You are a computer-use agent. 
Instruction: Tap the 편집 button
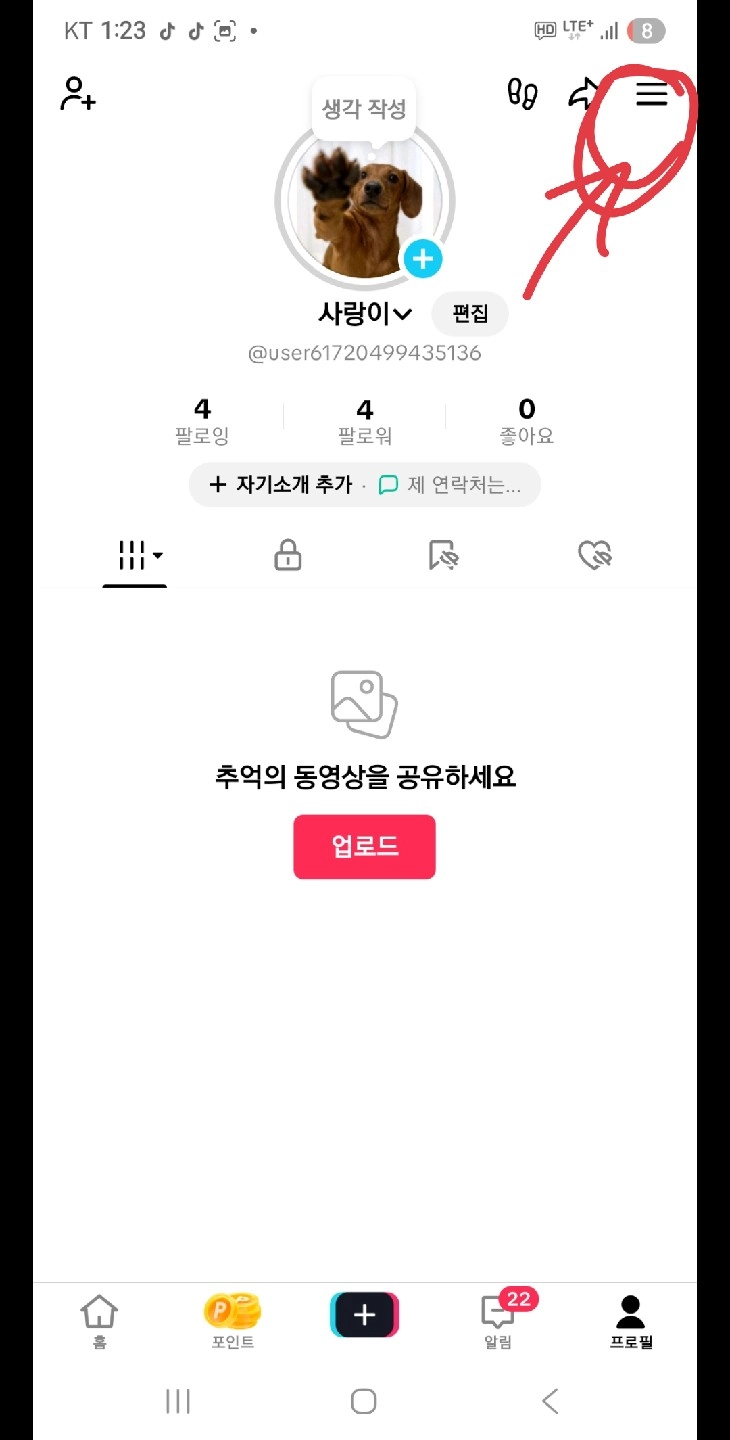coord(470,314)
